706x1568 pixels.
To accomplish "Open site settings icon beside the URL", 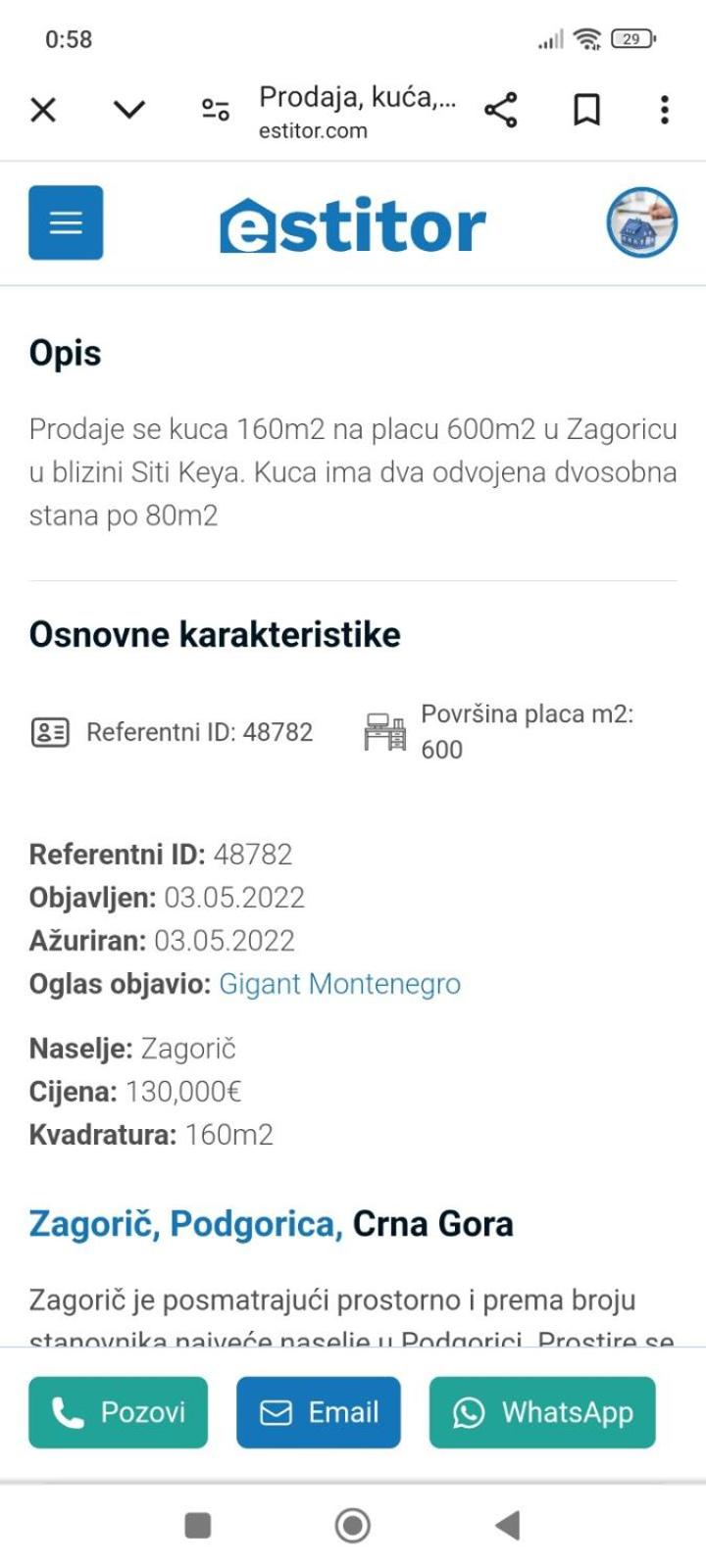I will [x=216, y=110].
